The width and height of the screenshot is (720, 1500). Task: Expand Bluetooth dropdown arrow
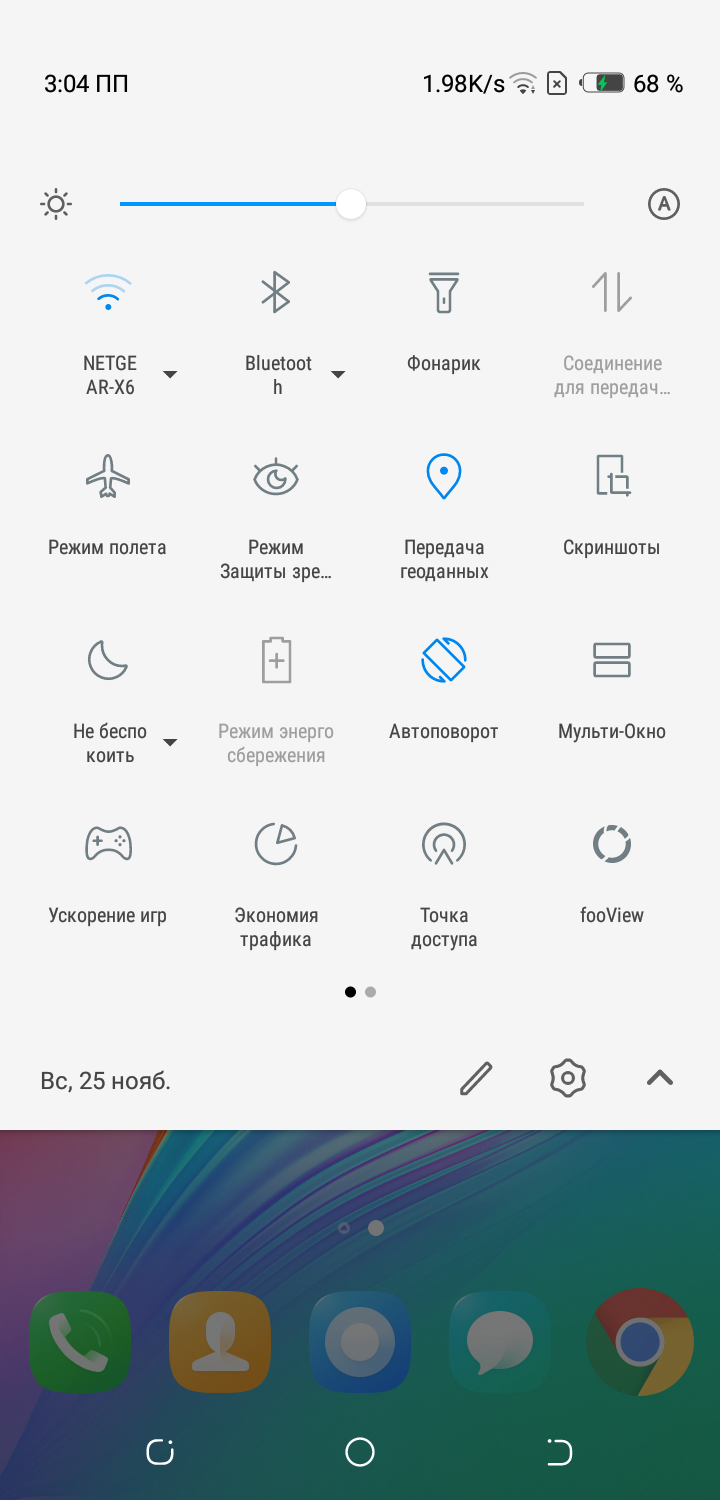tap(338, 375)
